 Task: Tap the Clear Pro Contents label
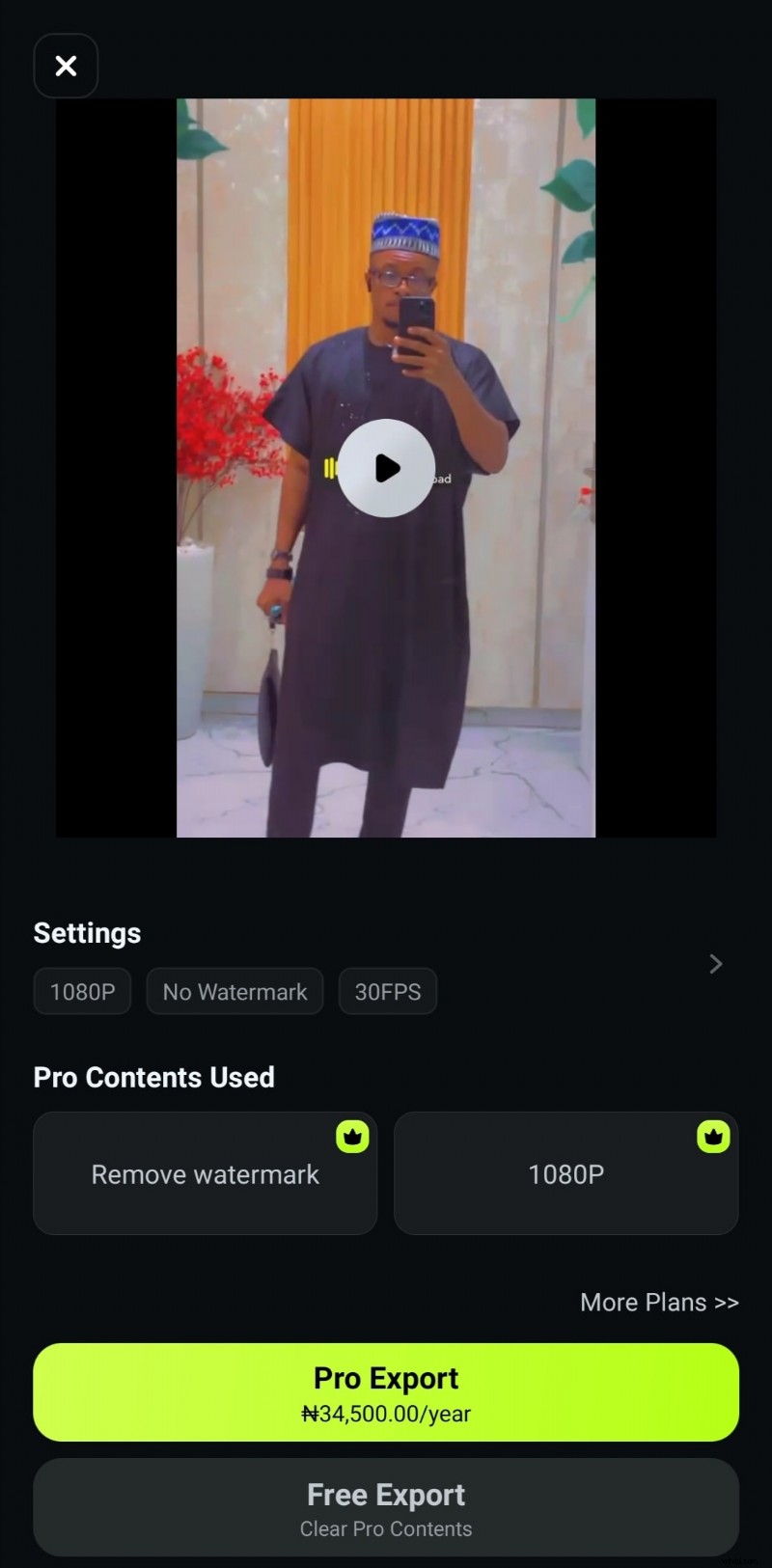click(x=386, y=1528)
